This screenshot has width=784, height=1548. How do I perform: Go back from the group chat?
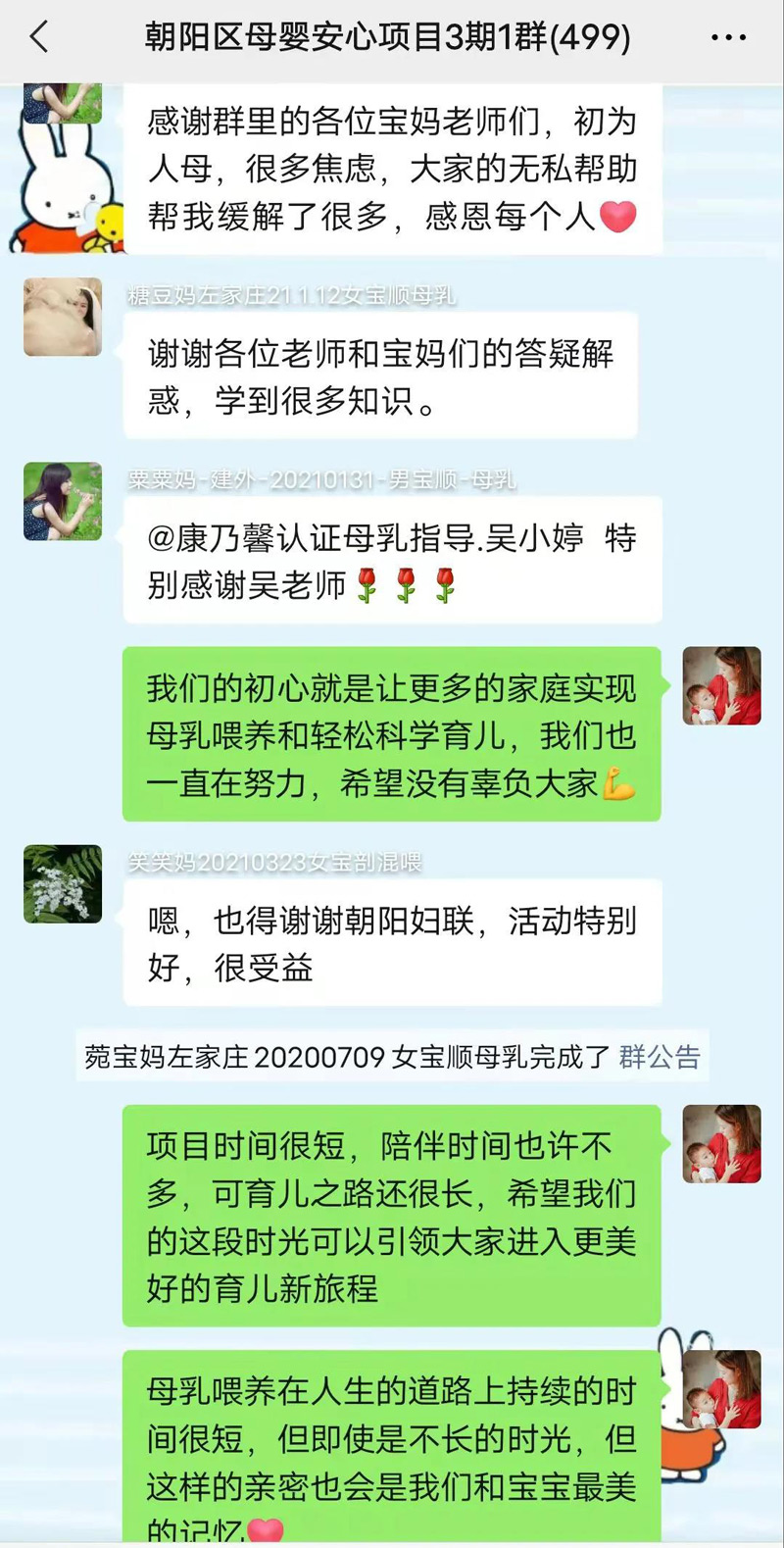(39, 38)
